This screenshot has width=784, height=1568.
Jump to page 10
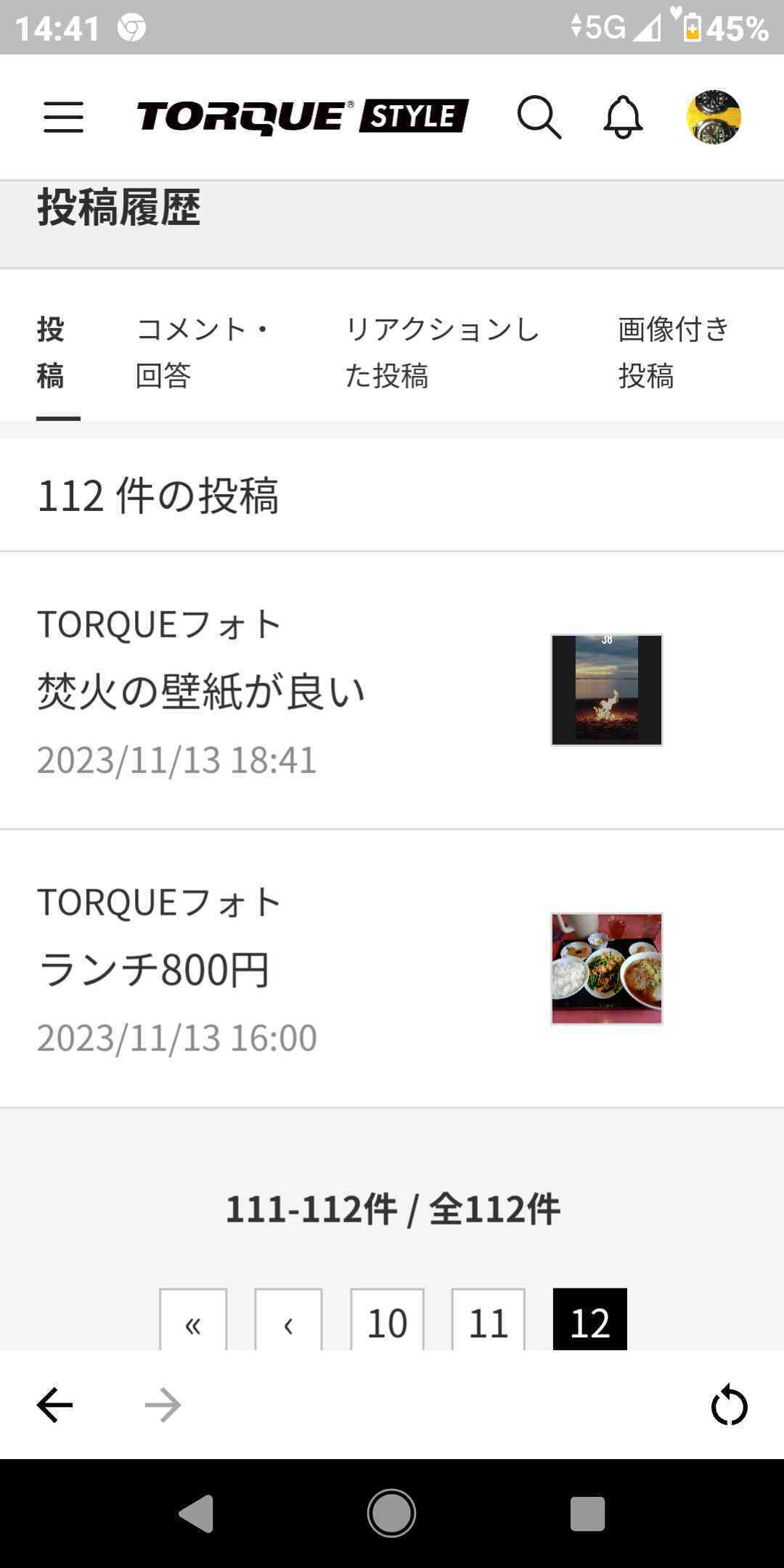[387, 1323]
